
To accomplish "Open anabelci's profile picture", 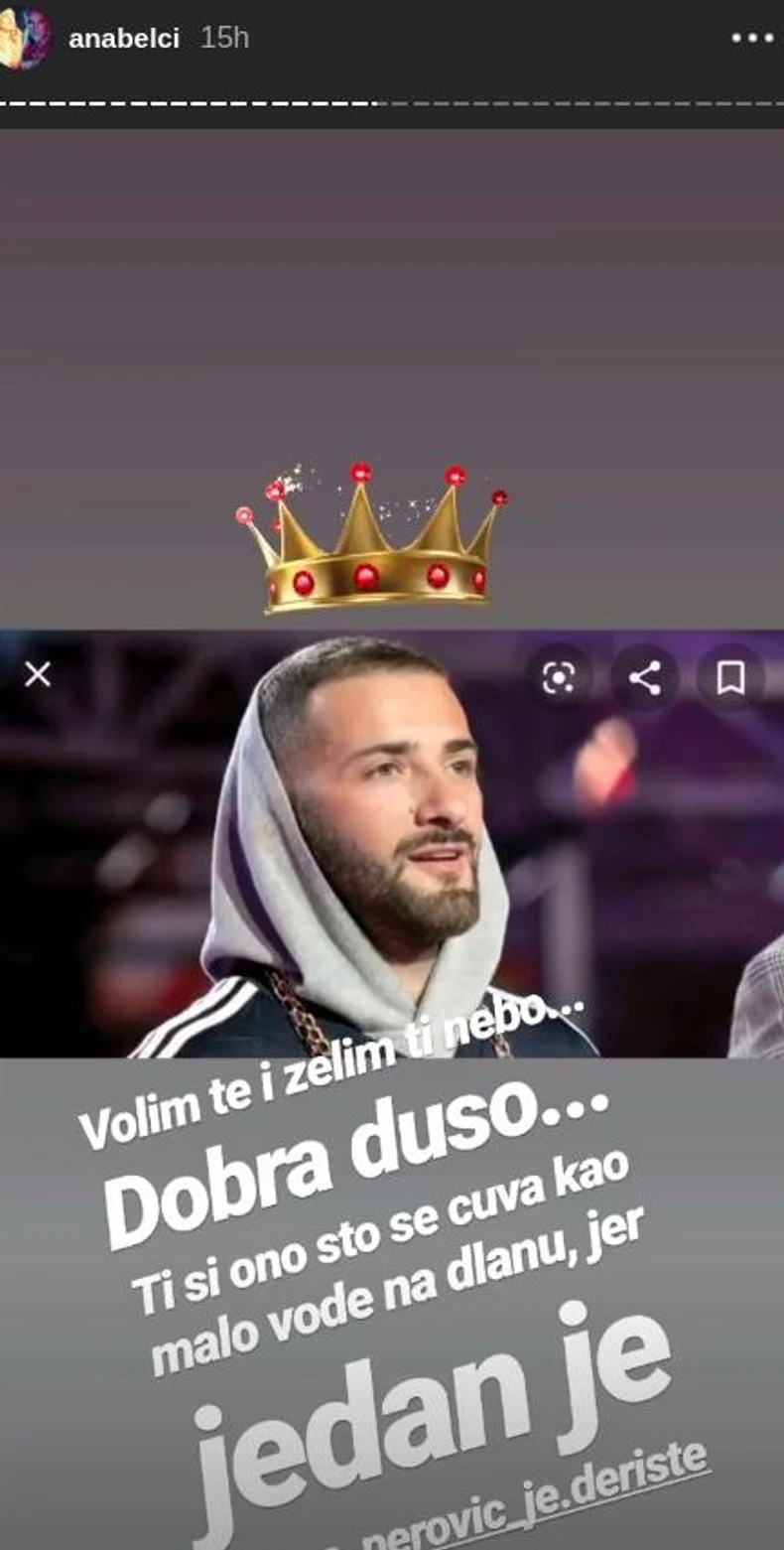I will coord(25,38).
